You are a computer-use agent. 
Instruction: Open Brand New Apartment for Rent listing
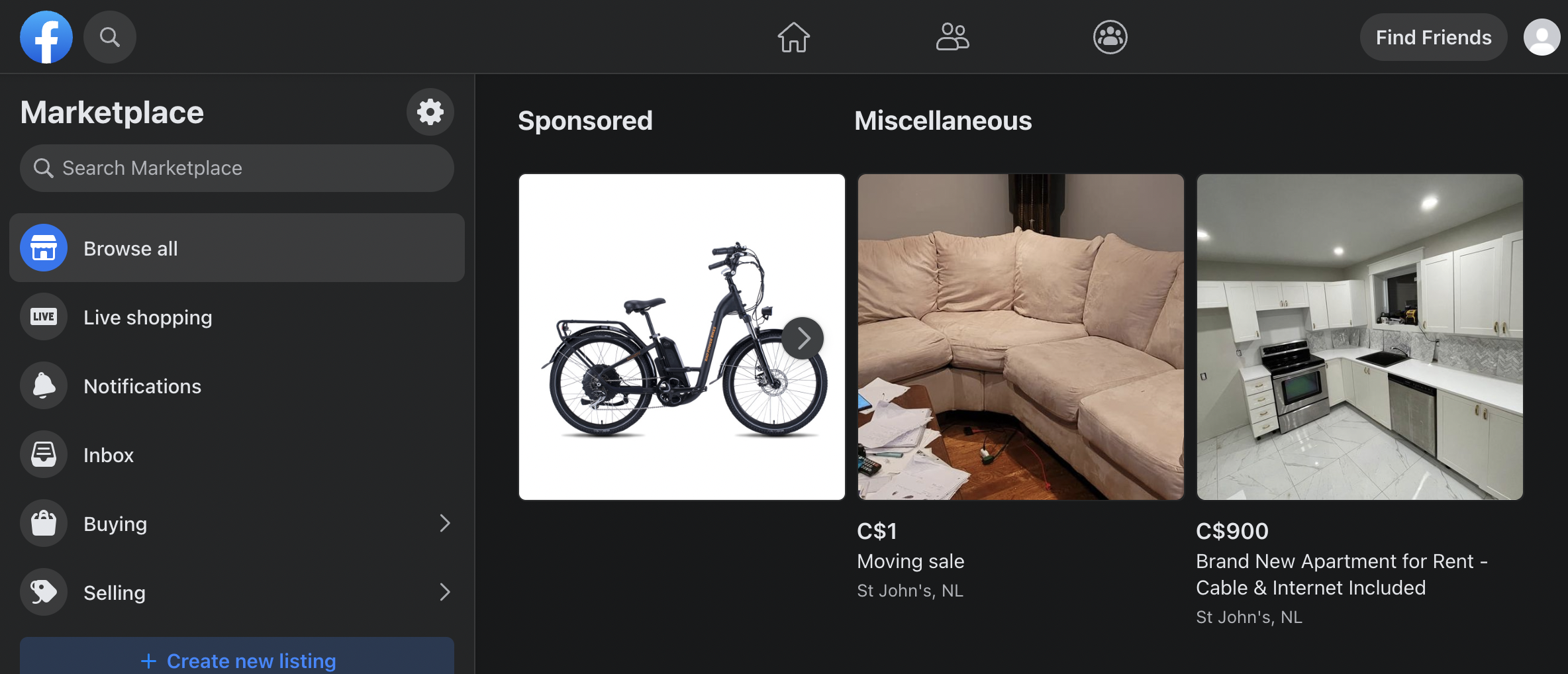pyautogui.click(x=1359, y=338)
